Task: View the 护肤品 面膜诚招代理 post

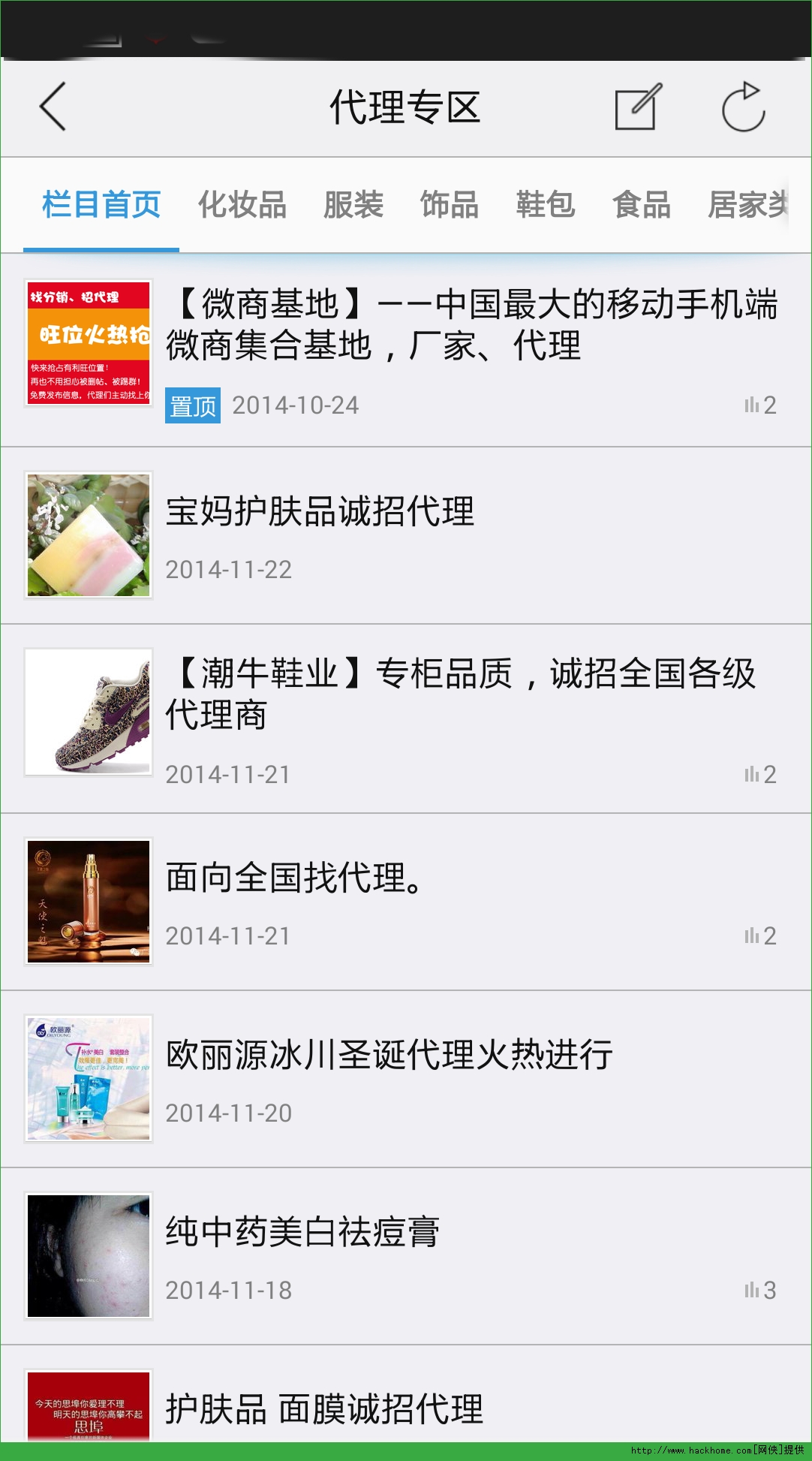Action: click(x=324, y=1408)
